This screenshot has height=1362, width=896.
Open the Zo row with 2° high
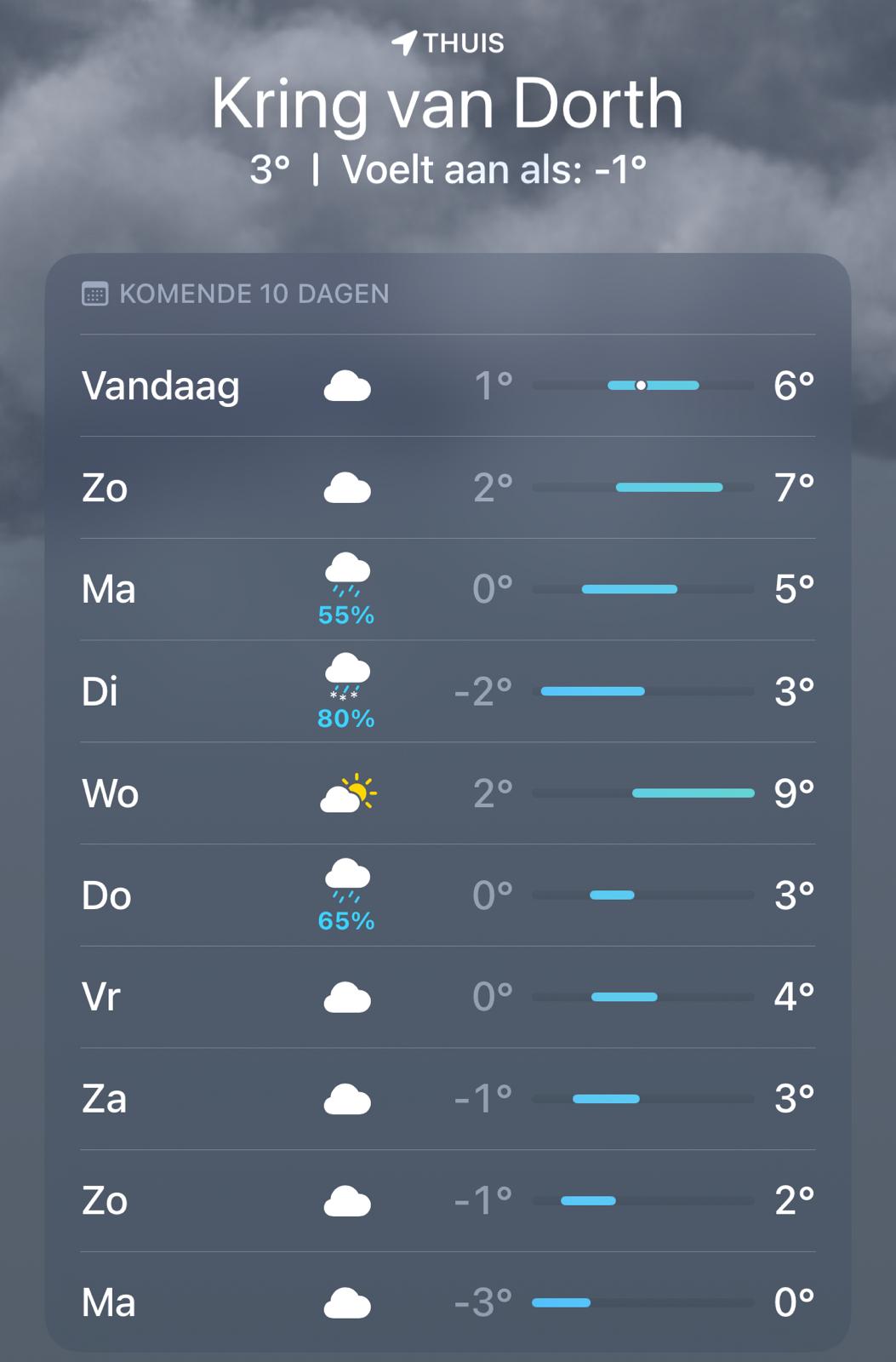[448, 1201]
